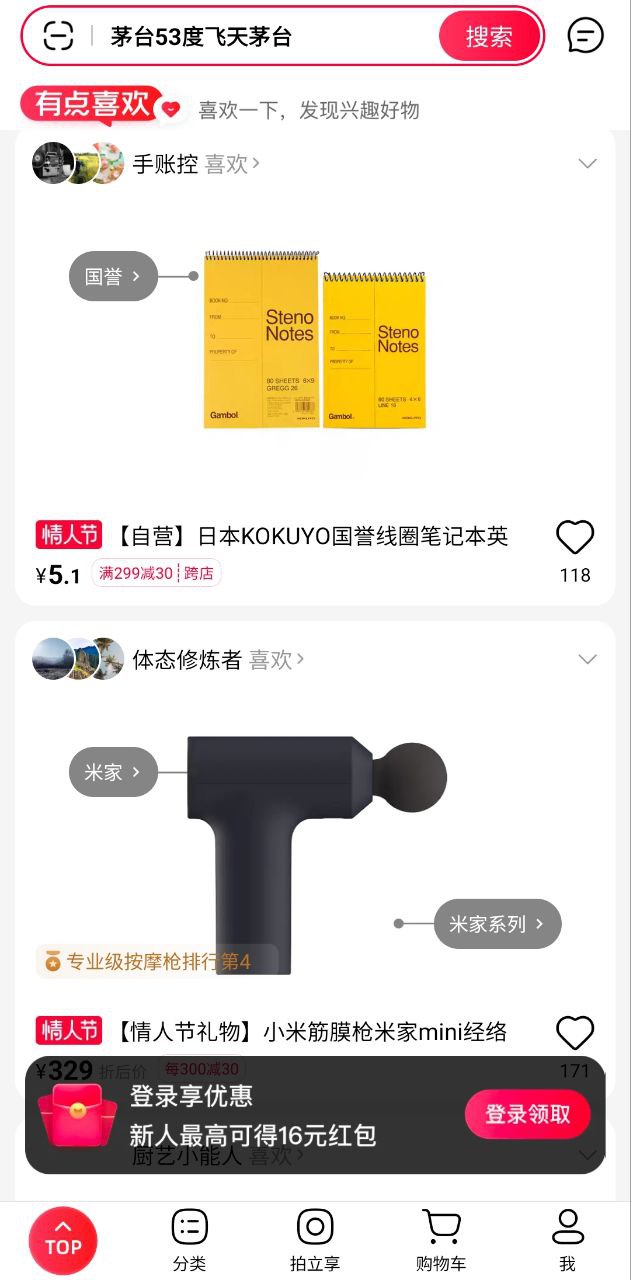Image resolution: width=631 pixels, height=1280 pixels.
Task: Open the messages chat icon
Action: [585, 36]
